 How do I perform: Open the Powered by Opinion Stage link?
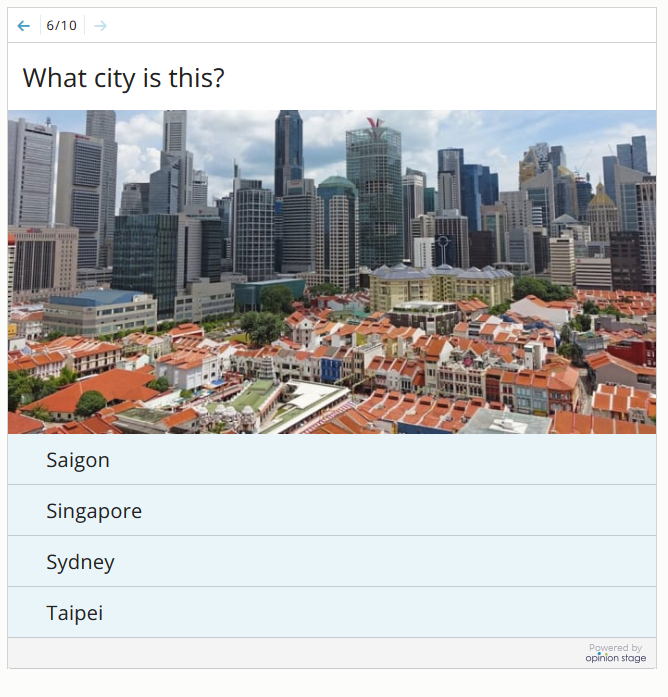click(615, 653)
